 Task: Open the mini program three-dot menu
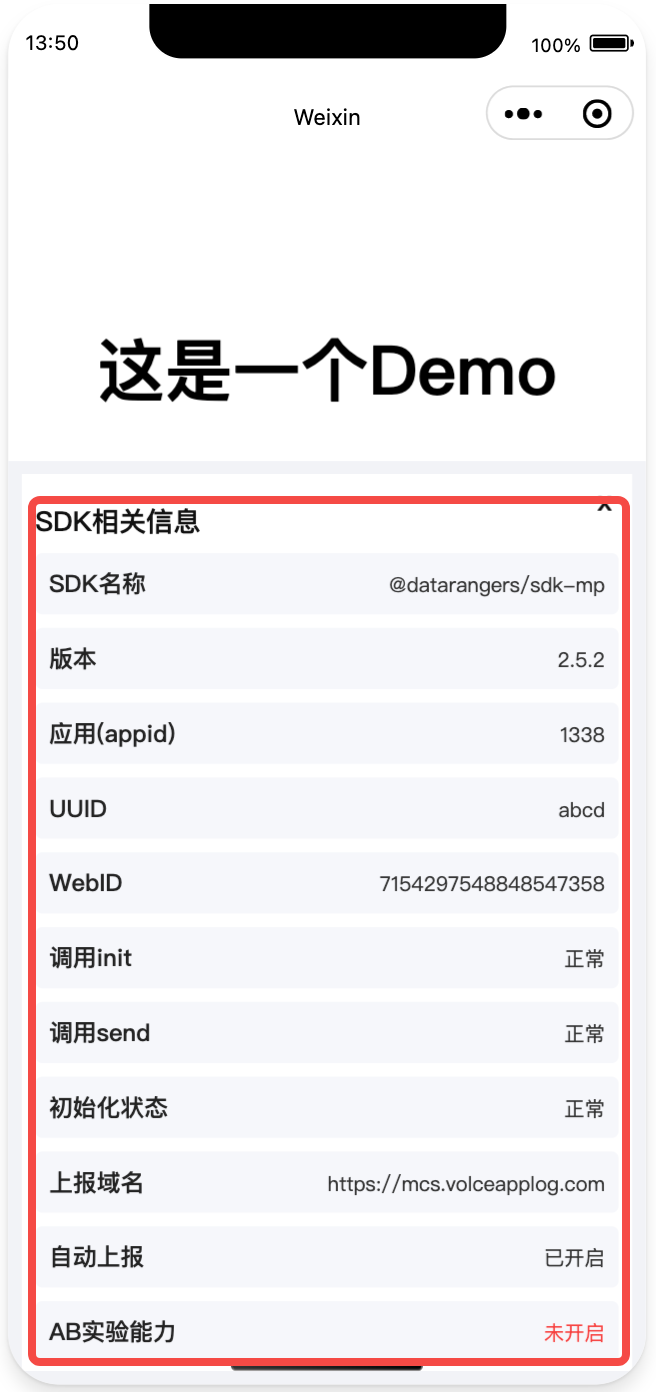tap(523, 114)
